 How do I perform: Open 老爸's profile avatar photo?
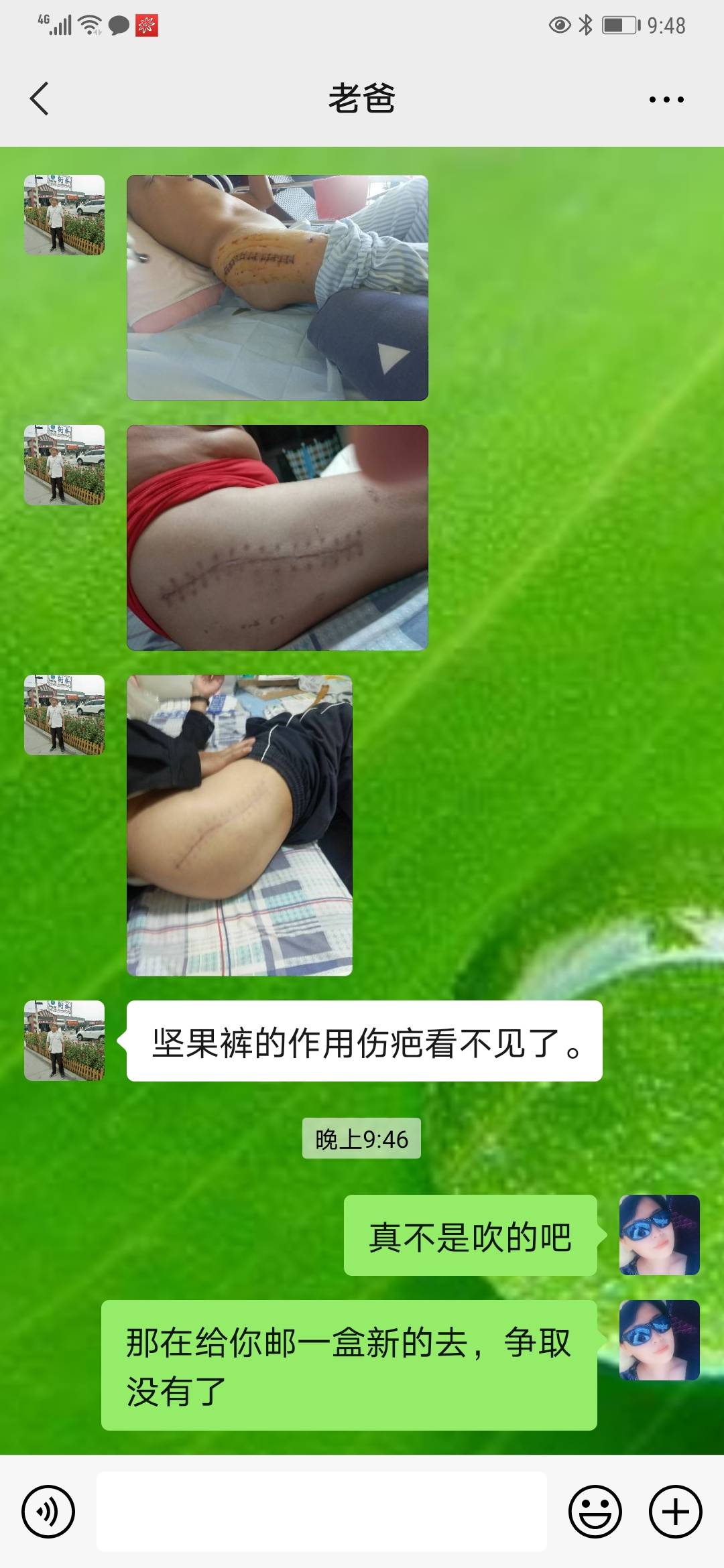click(64, 214)
